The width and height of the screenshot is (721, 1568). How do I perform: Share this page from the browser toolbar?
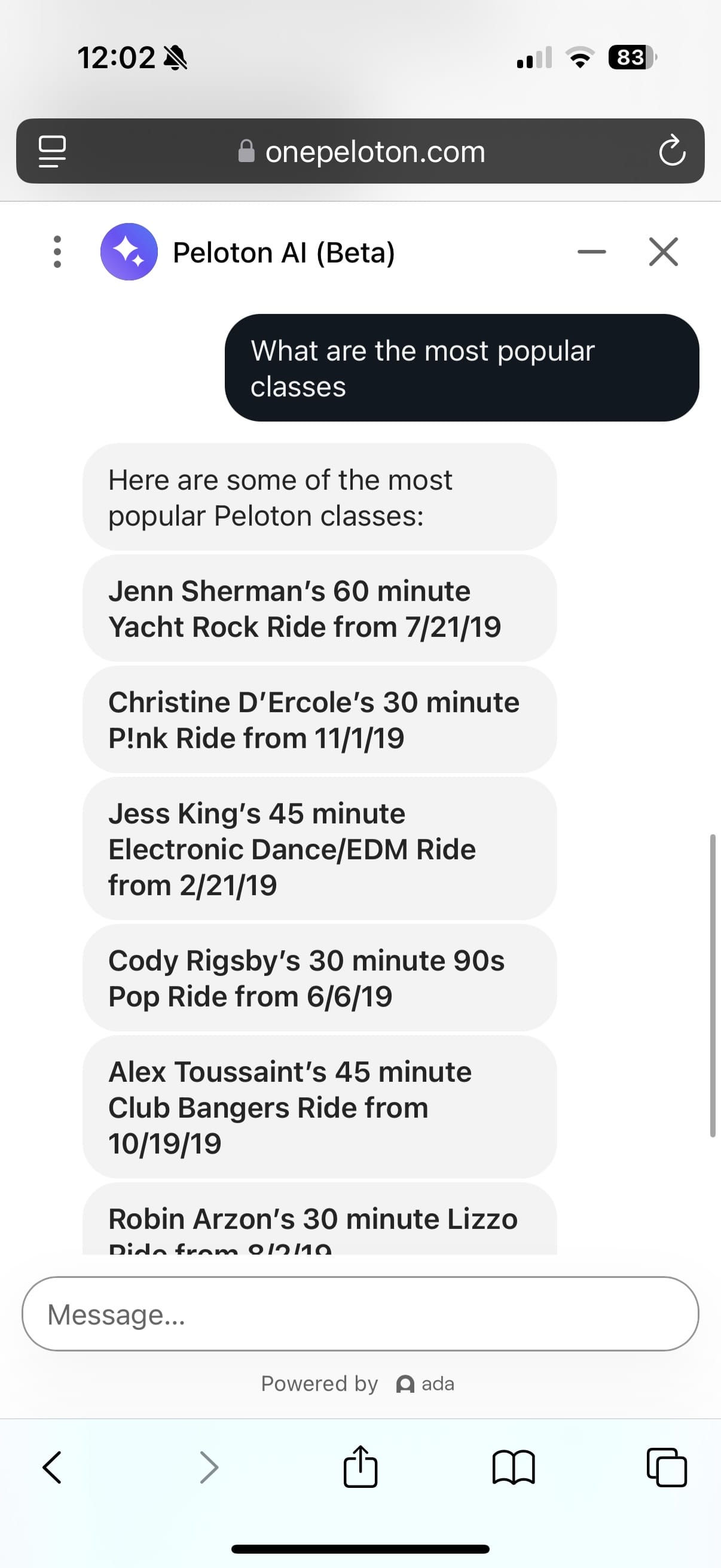pyautogui.click(x=360, y=1467)
